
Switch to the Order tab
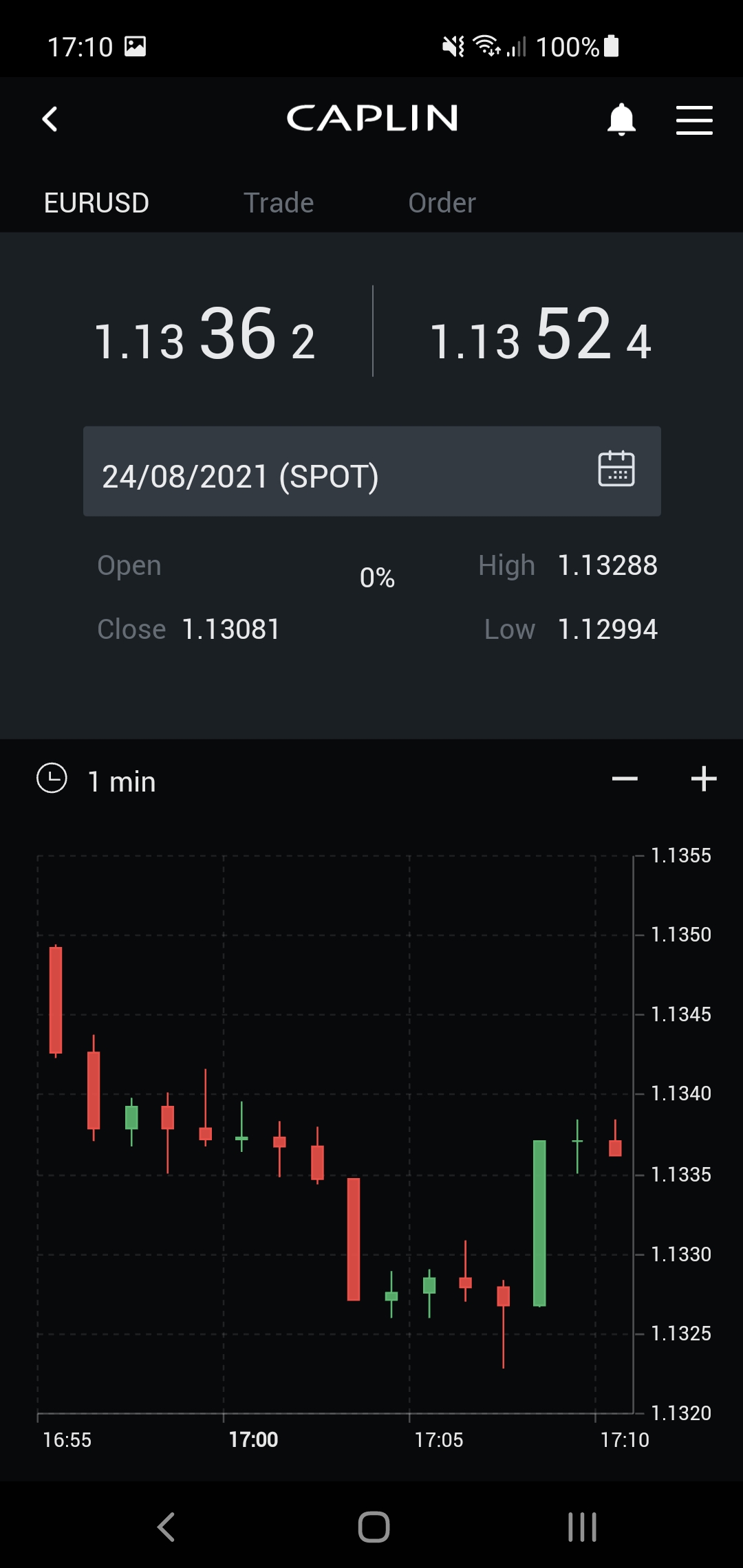coord(442,203)
